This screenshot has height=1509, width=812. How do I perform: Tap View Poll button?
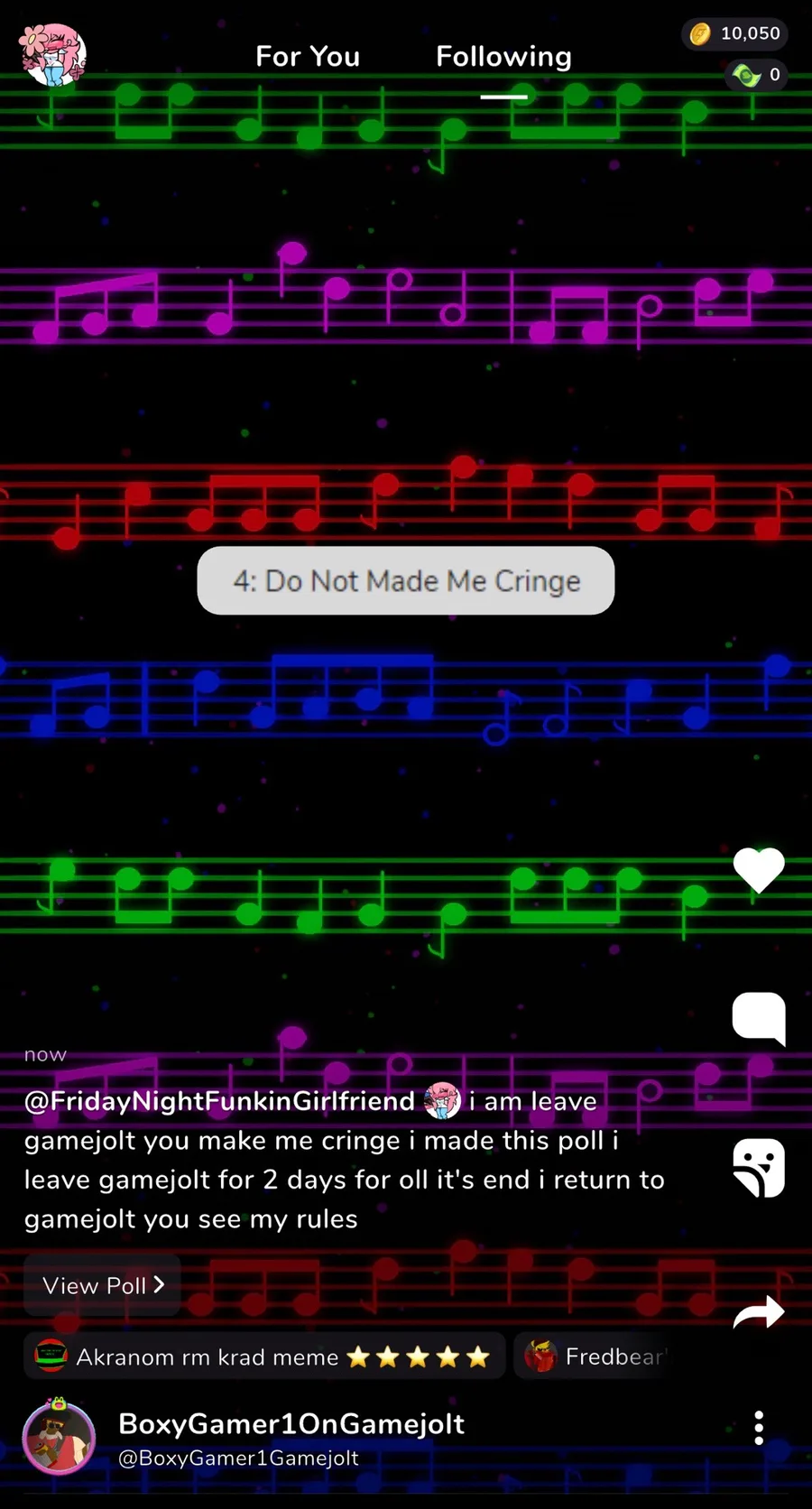tap(103, 1285)
